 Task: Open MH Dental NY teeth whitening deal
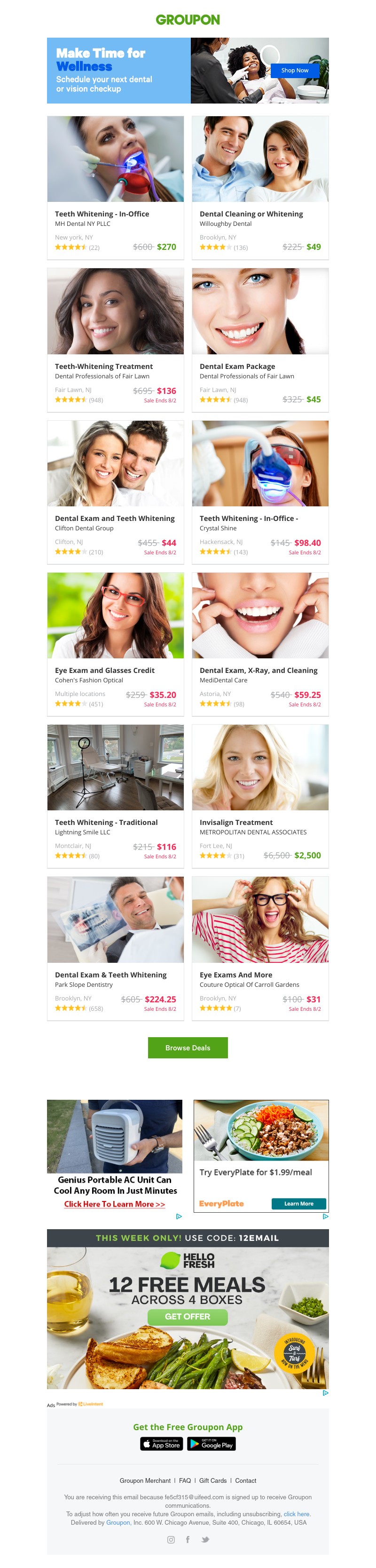click(102, 214)
